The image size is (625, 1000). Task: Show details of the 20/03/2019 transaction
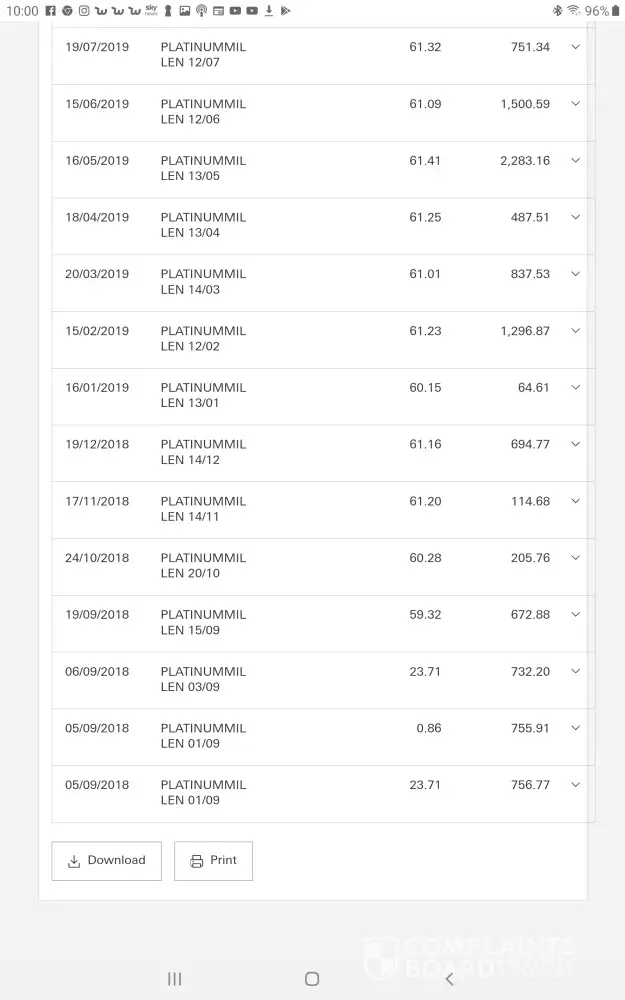pos(575,274)
